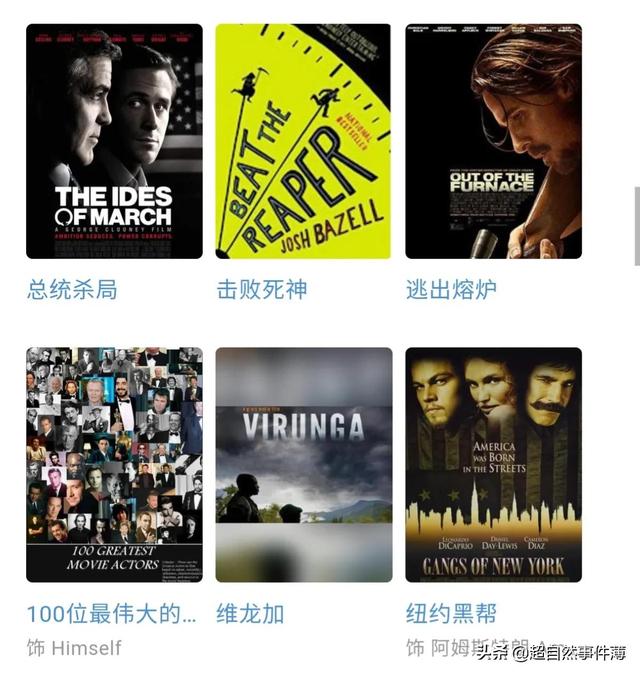Open the 100 Greatest Movie Actors tile
Image resolution: width=640 pixels, height=675 pixels.
[114, 464]
